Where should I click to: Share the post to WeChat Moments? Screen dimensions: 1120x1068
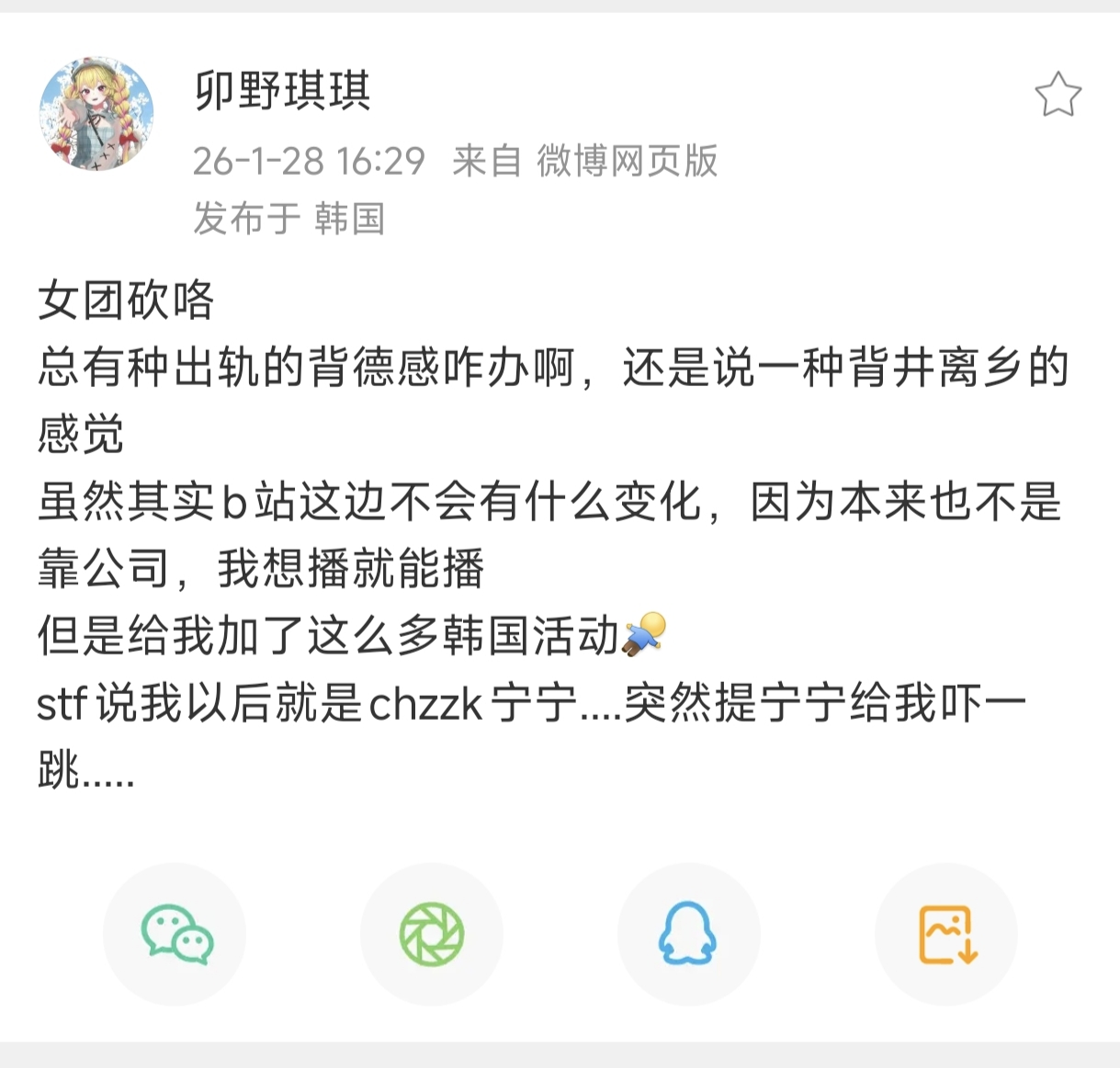(x=432, y=934)
